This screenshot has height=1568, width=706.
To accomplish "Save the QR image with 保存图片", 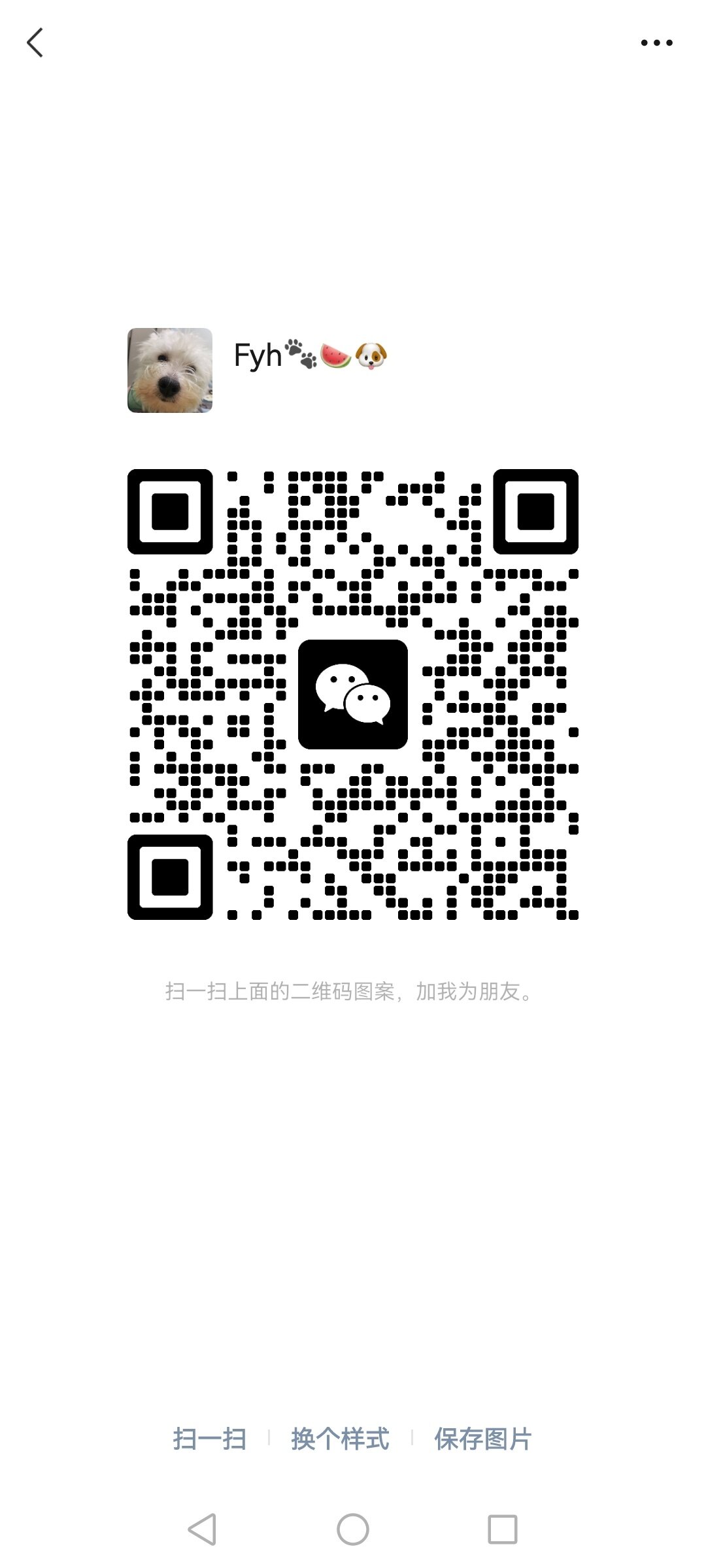I will point(483,1439).
